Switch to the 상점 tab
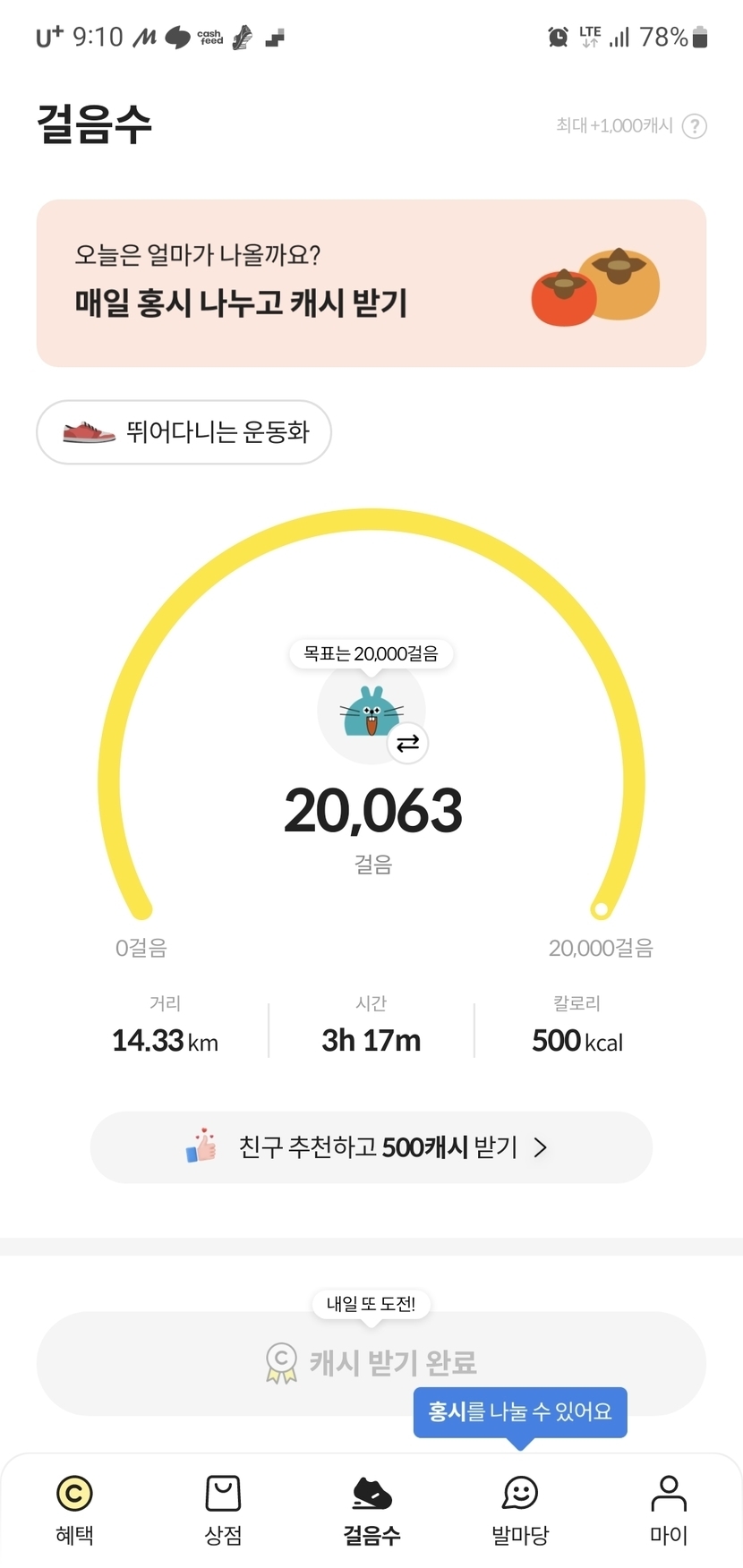 (223, 1510)
